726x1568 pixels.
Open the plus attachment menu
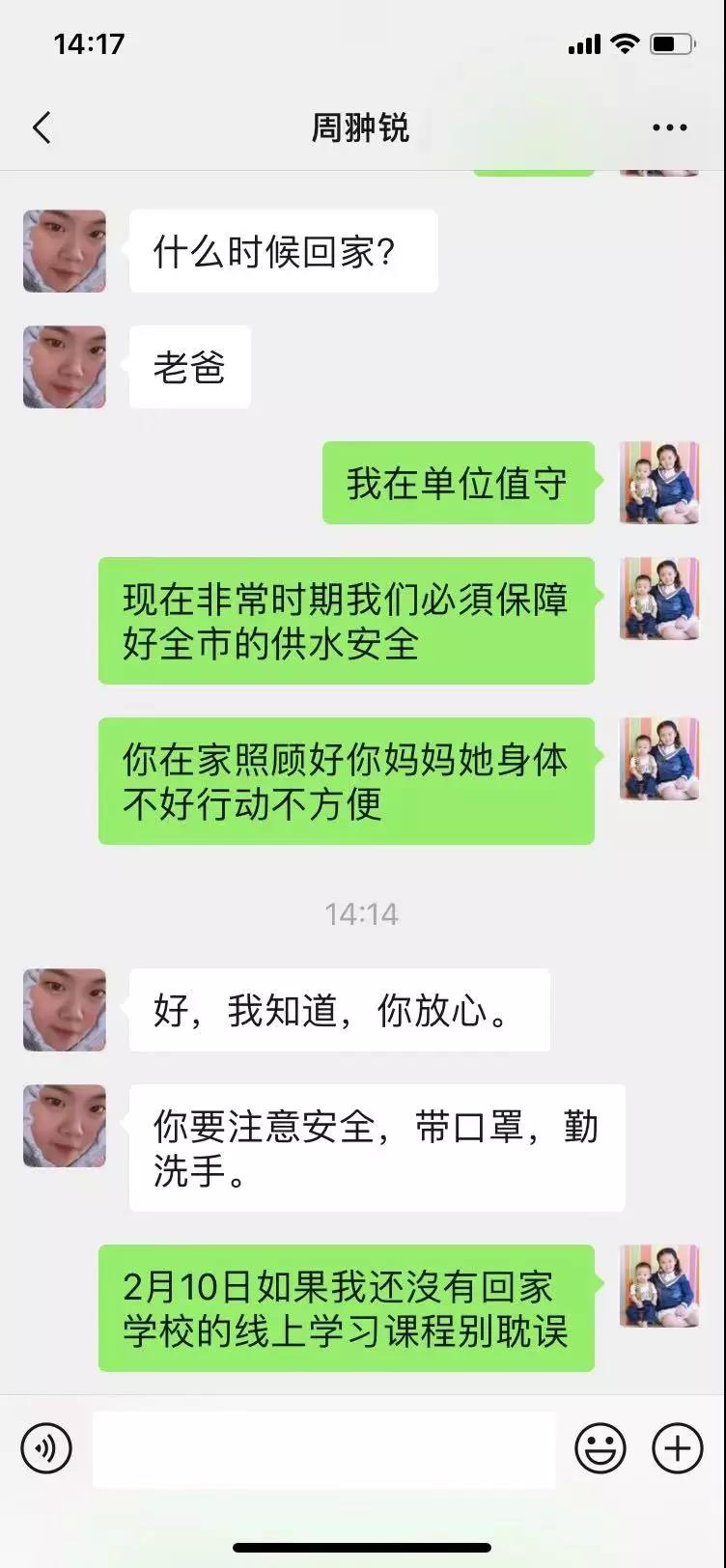click(x=677, y=1448)
